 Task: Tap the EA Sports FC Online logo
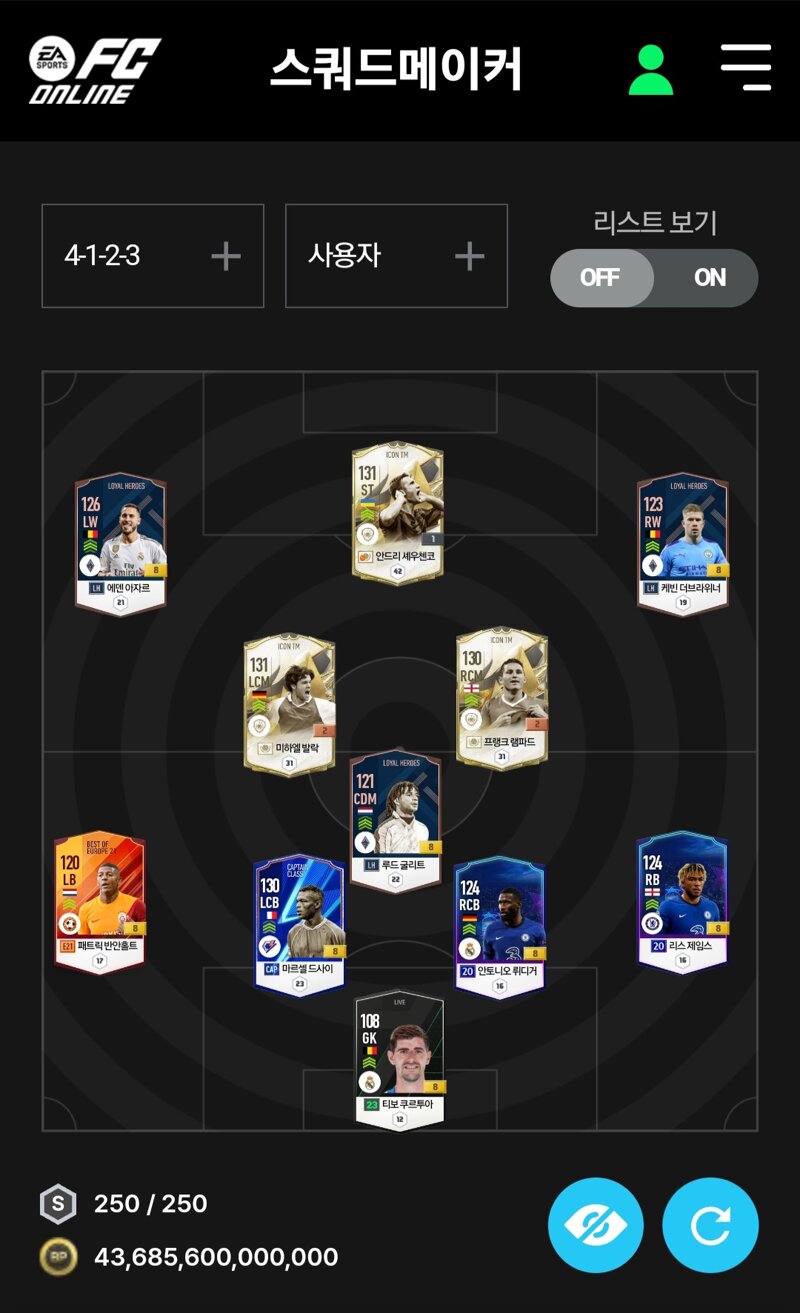94,70
